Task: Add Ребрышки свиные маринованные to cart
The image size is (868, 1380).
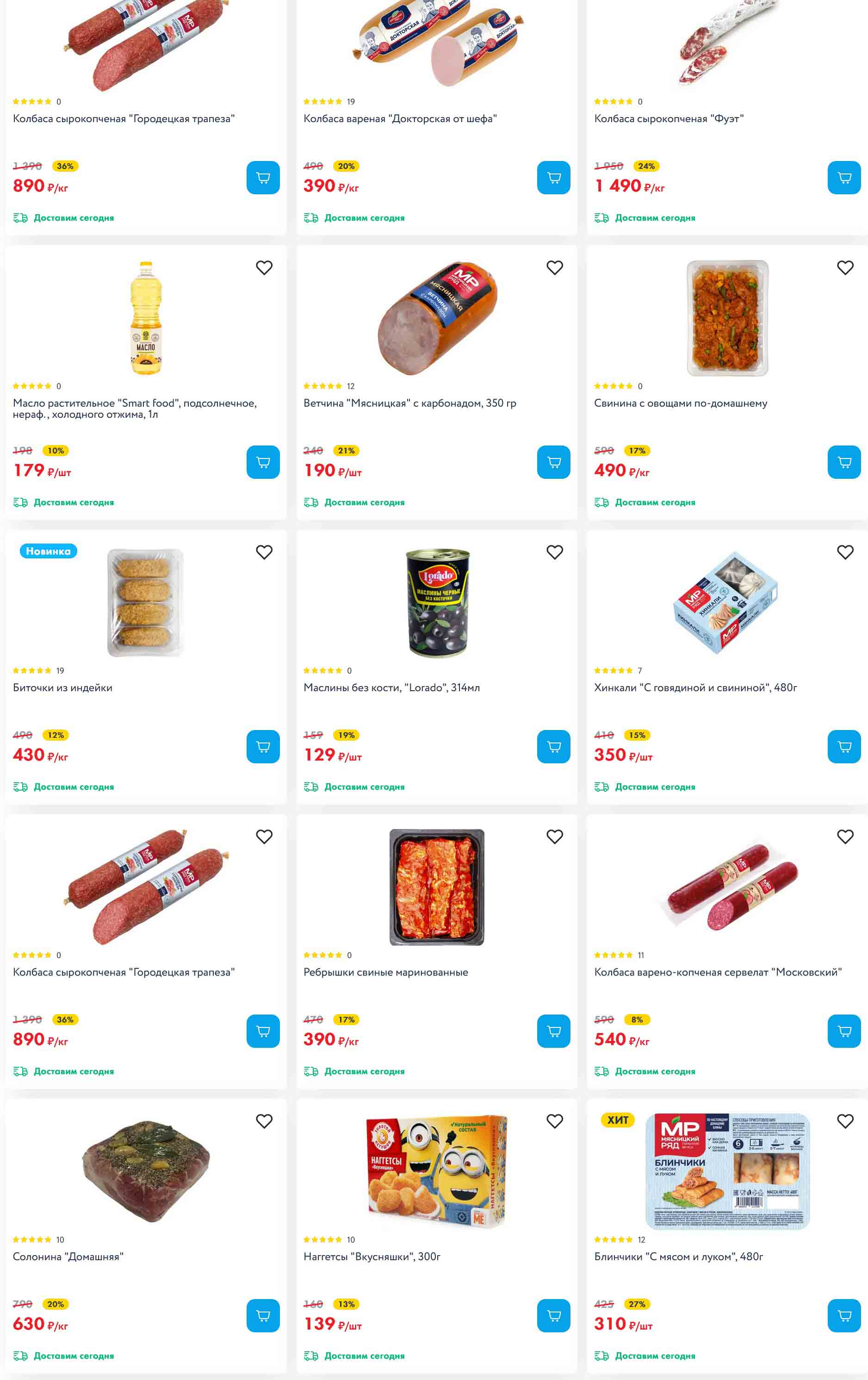Action: [552, 1031]
